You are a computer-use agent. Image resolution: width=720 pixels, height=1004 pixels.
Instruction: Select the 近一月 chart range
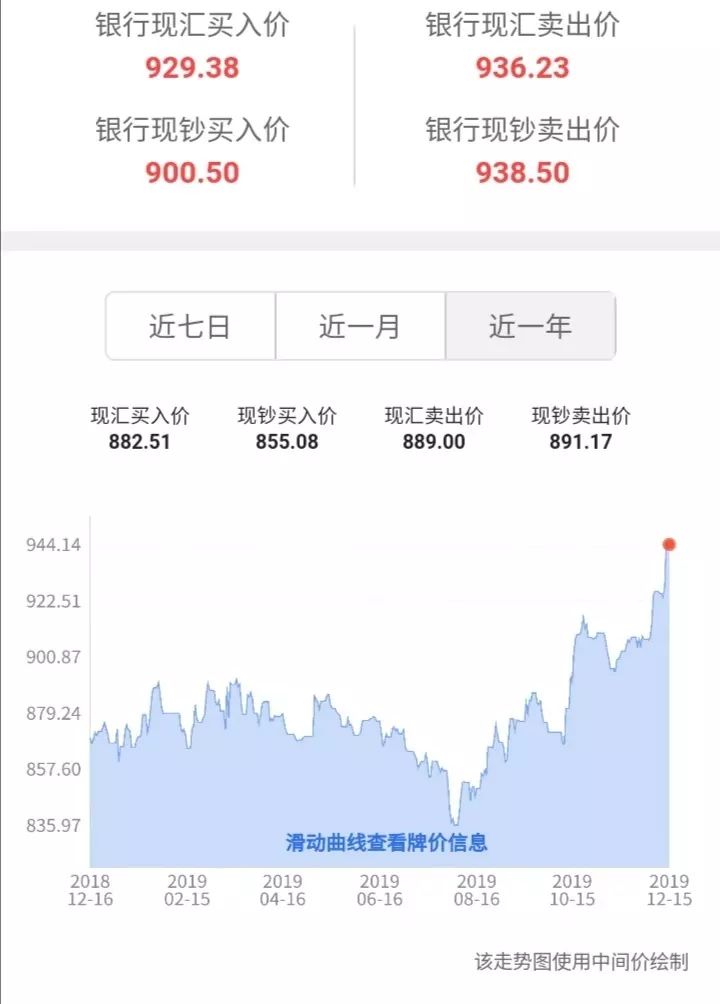tap(360, 326)
